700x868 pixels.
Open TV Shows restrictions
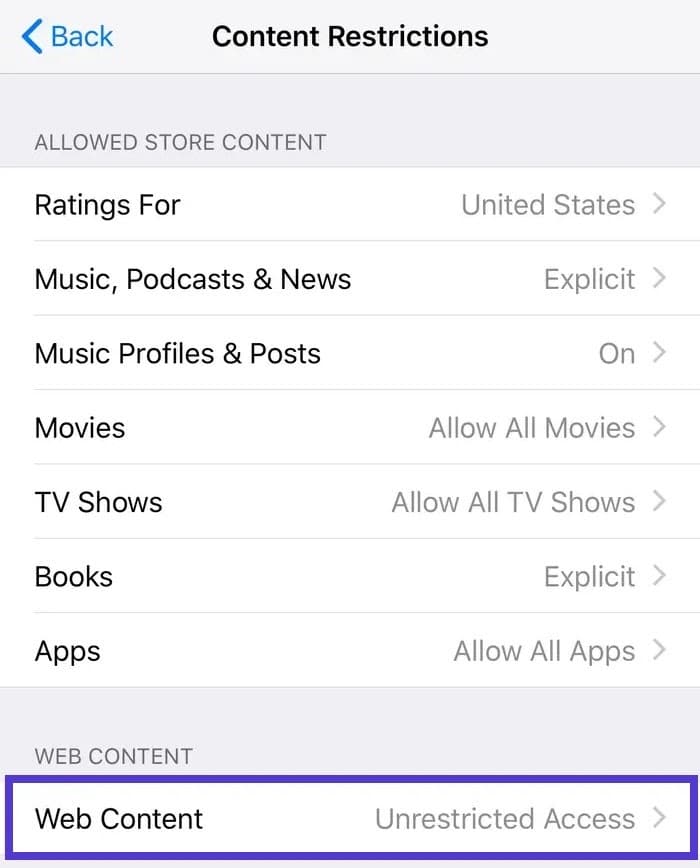tap(350, 502)
